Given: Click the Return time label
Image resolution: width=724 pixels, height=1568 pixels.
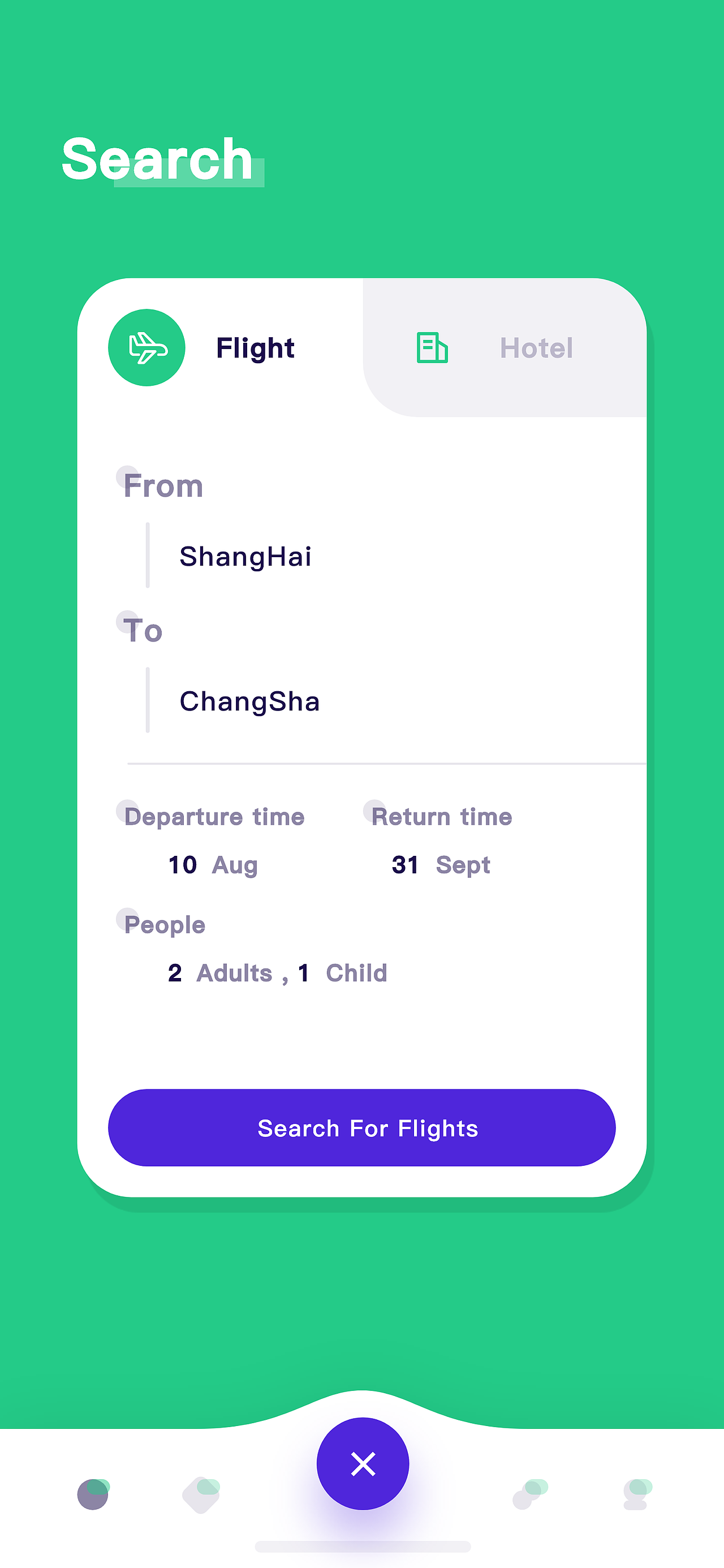Looking at the screenshot, I should pos(442,816).
